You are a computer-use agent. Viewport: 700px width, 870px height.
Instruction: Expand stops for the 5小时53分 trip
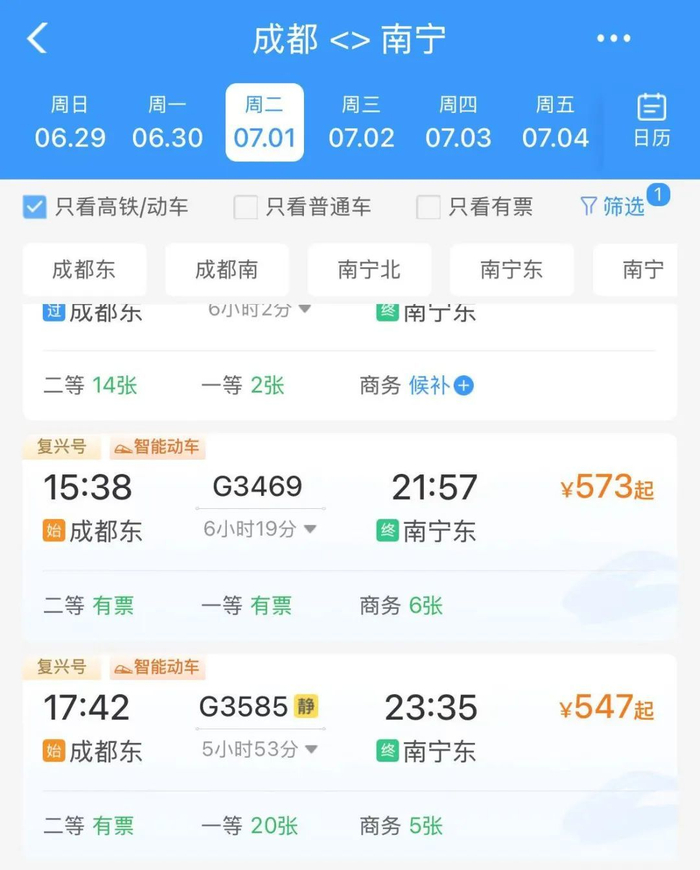[x=260, y=749]
